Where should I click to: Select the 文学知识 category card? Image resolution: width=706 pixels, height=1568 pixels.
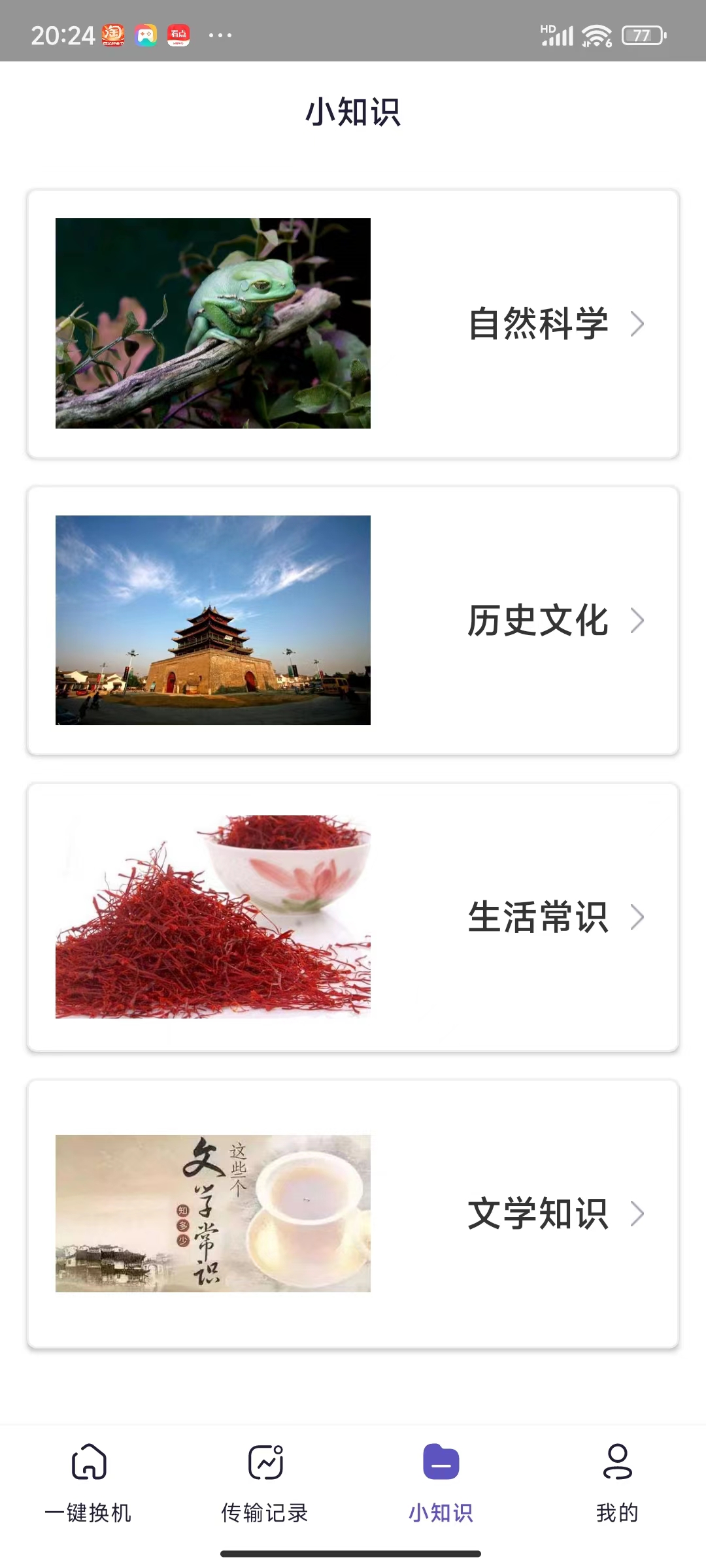(353, 1214)
